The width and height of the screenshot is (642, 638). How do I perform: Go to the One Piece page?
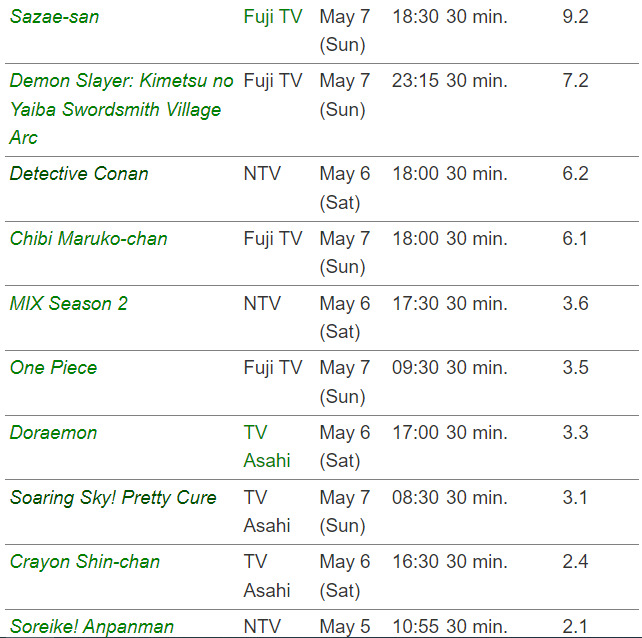54,368
